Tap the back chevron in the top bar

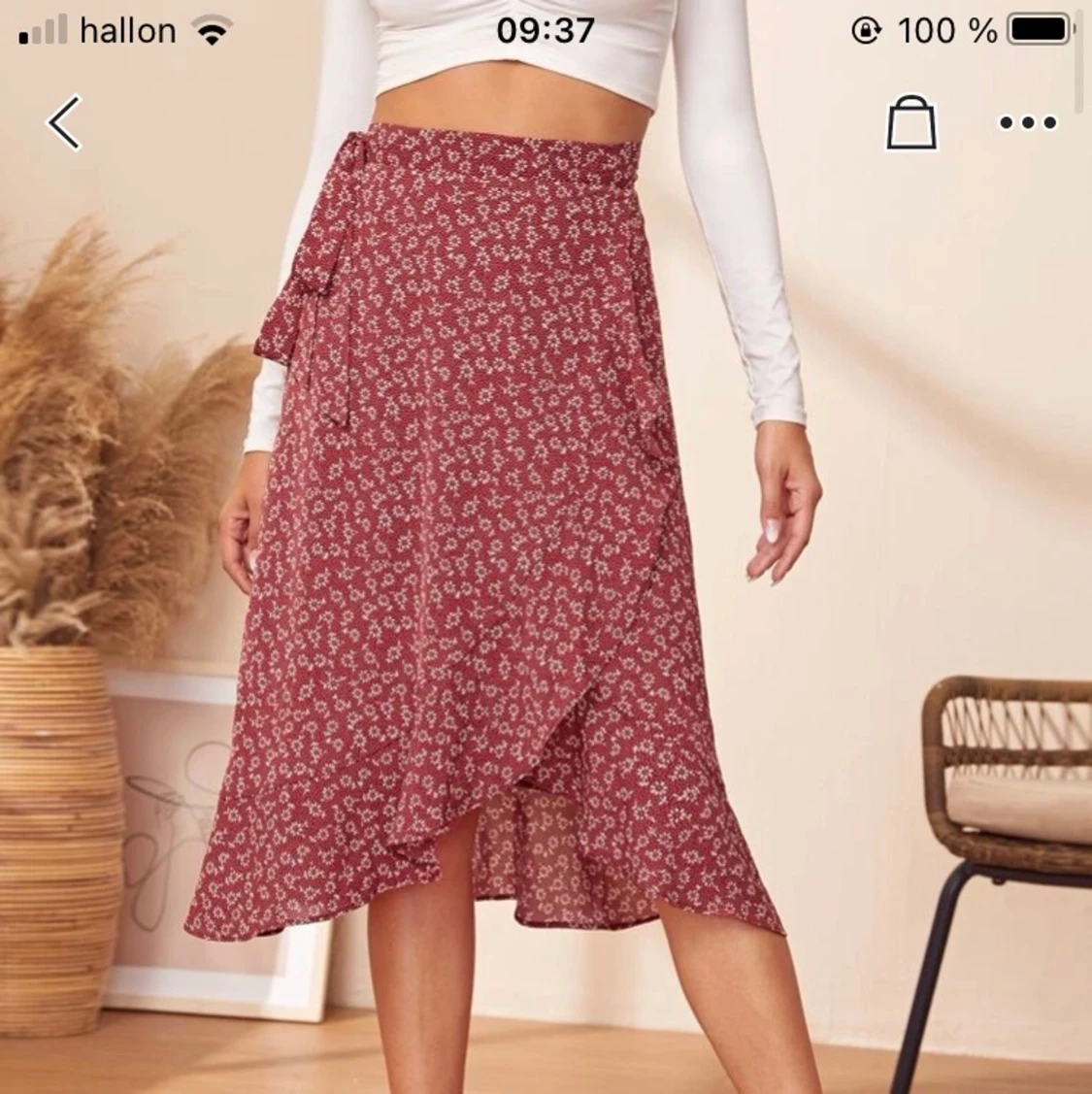click(x=65, y=123)
